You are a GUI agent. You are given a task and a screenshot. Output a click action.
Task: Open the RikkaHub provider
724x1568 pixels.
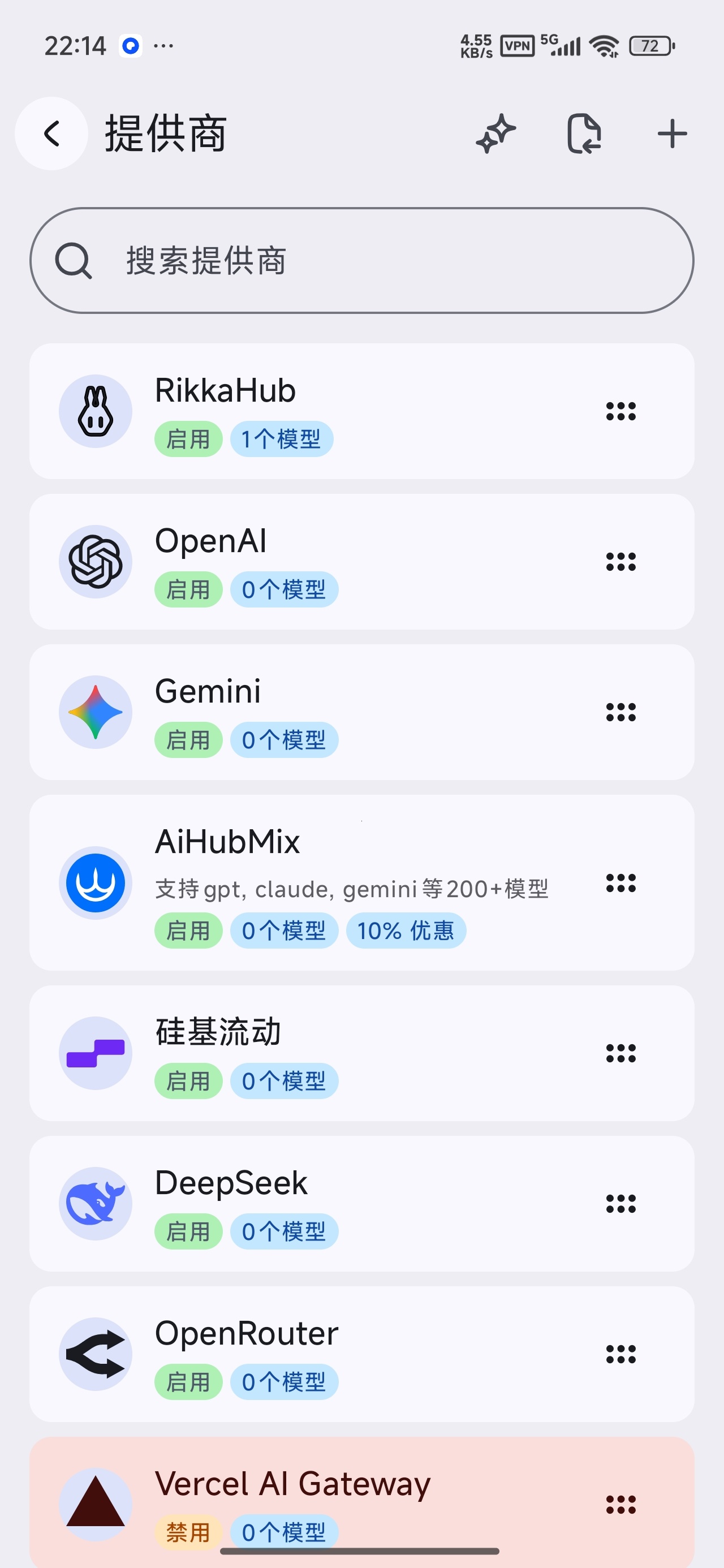pos(361,411)
